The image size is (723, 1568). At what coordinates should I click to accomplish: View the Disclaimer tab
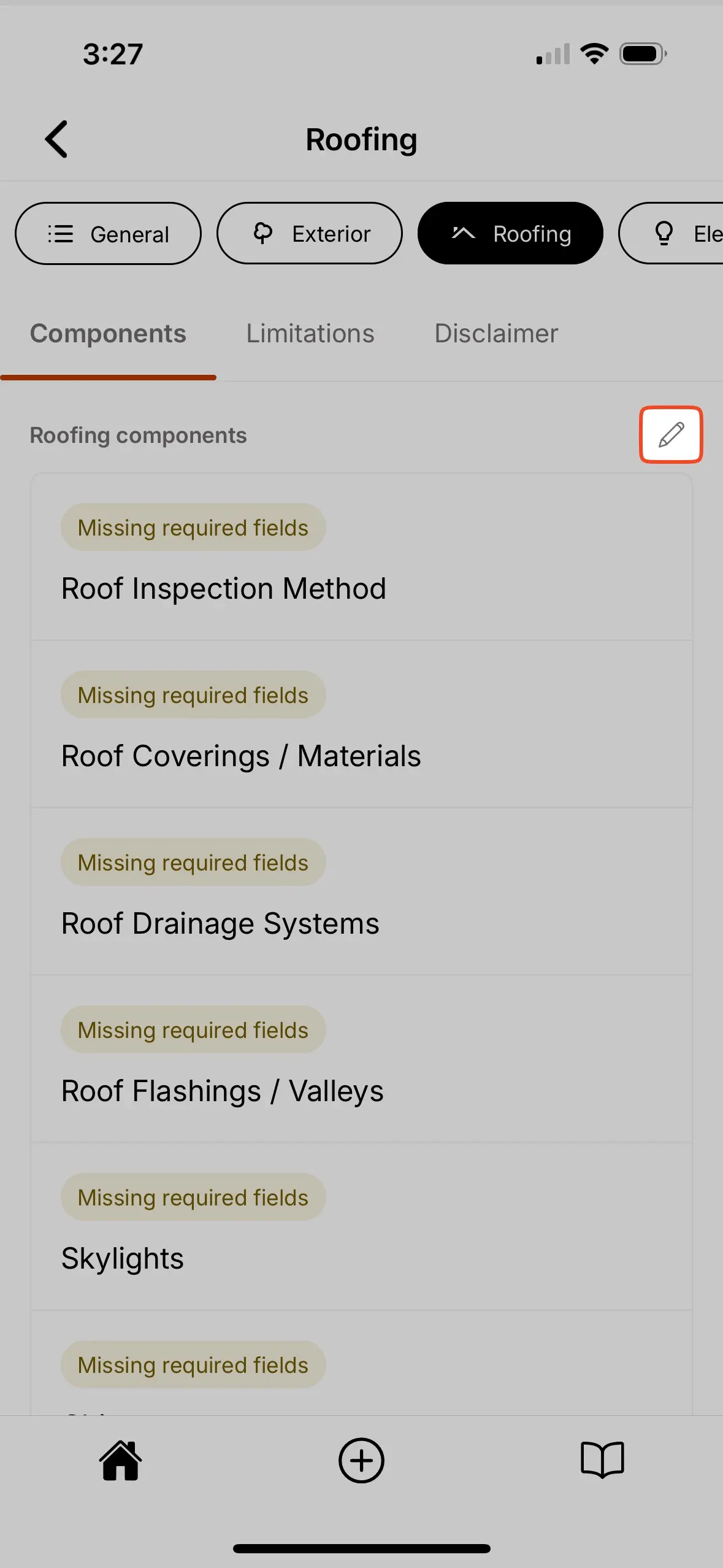pyautogui.click(x=496, y=334)
